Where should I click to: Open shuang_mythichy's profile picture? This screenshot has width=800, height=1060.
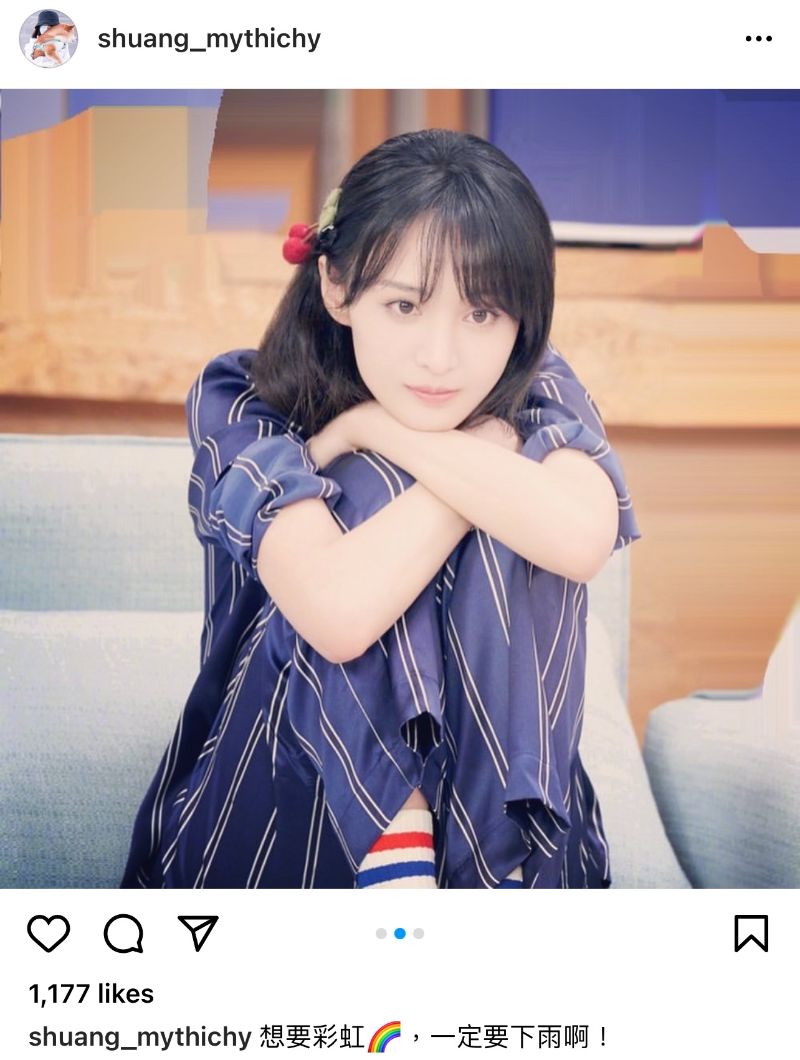[48, 39]
